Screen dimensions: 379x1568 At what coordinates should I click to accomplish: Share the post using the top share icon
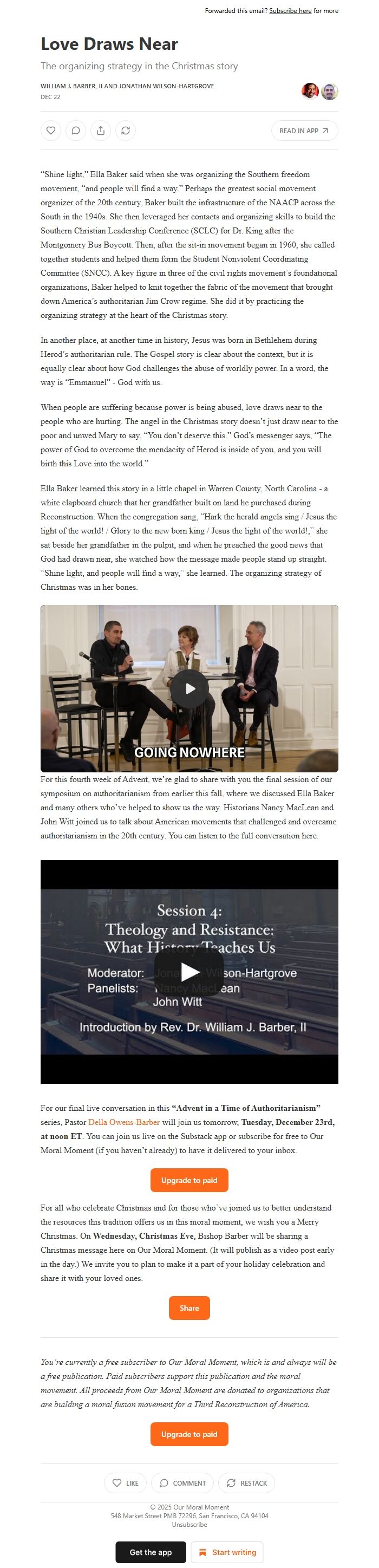coord(100,131)
